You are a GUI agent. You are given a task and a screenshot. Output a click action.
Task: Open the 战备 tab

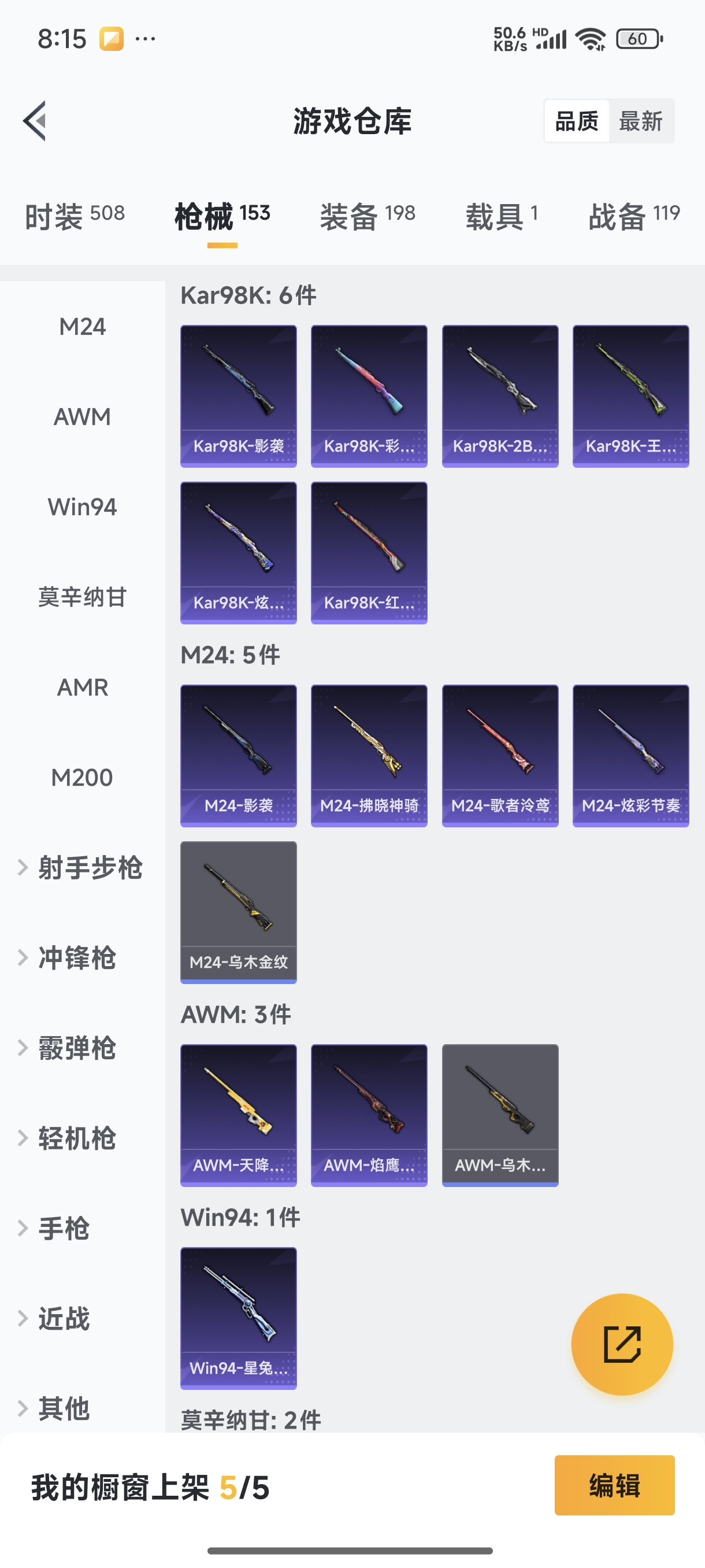coord(634,216)
